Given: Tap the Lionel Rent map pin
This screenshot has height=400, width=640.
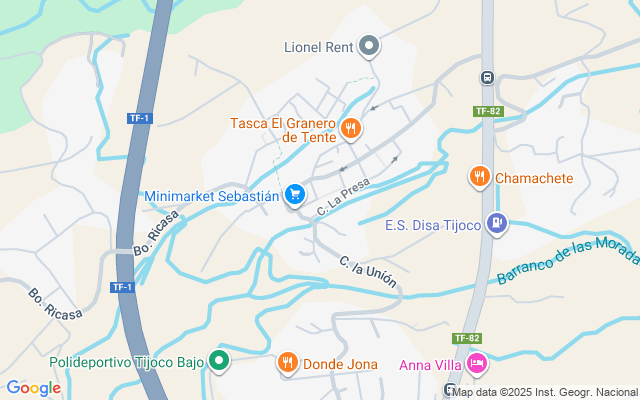Looking at the screenshot, I should click(369, 46).
